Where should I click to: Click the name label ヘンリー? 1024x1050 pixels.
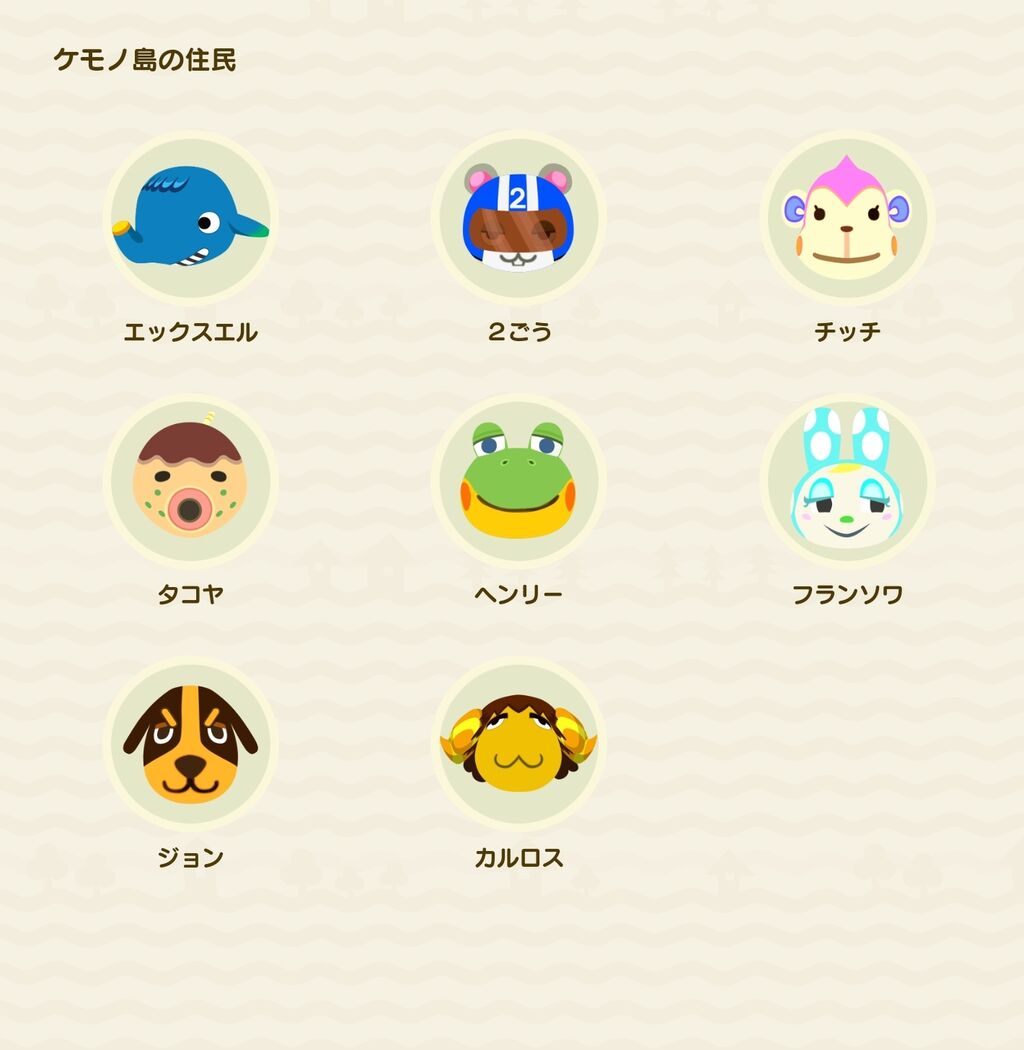click(x=520, y=590)
